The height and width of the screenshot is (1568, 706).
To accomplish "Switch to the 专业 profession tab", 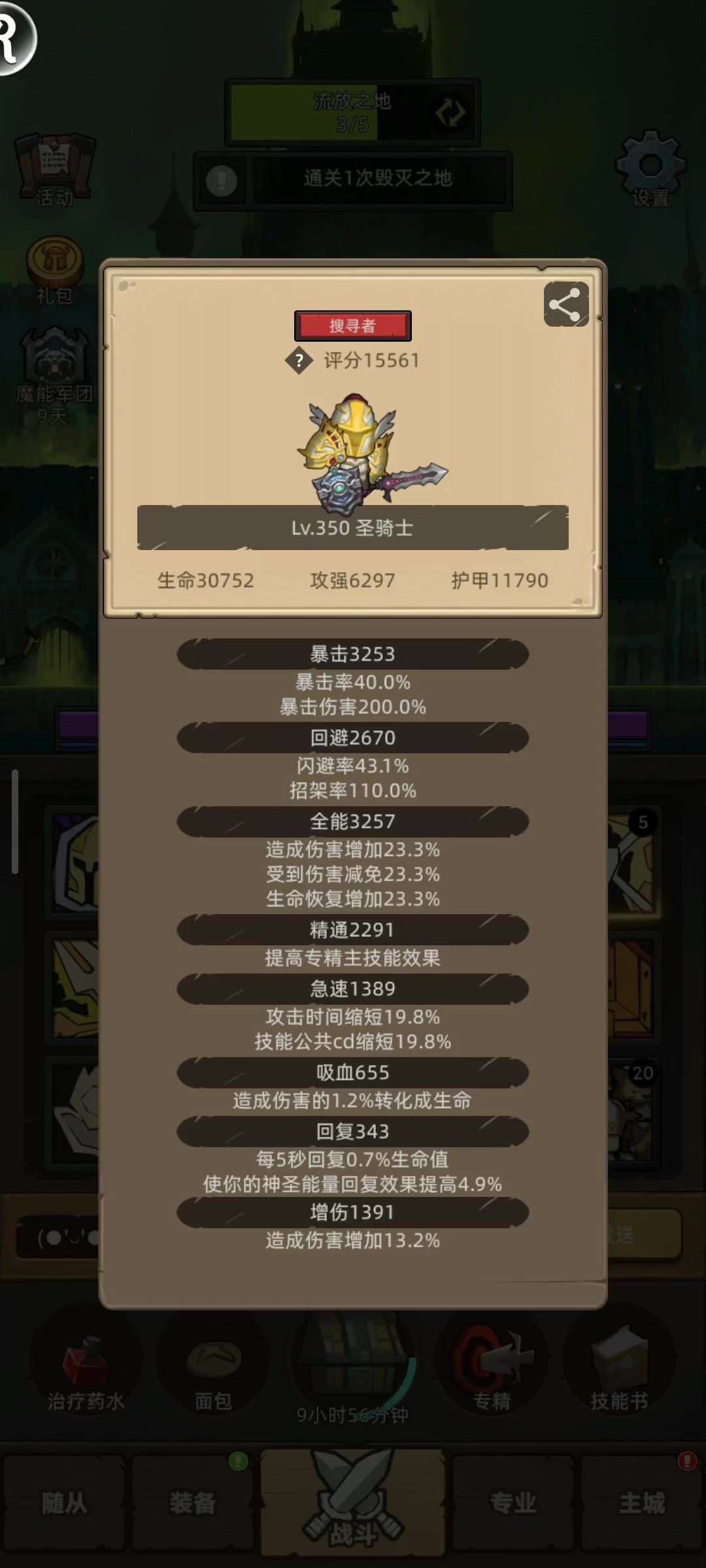I will tap(513, 1503).
